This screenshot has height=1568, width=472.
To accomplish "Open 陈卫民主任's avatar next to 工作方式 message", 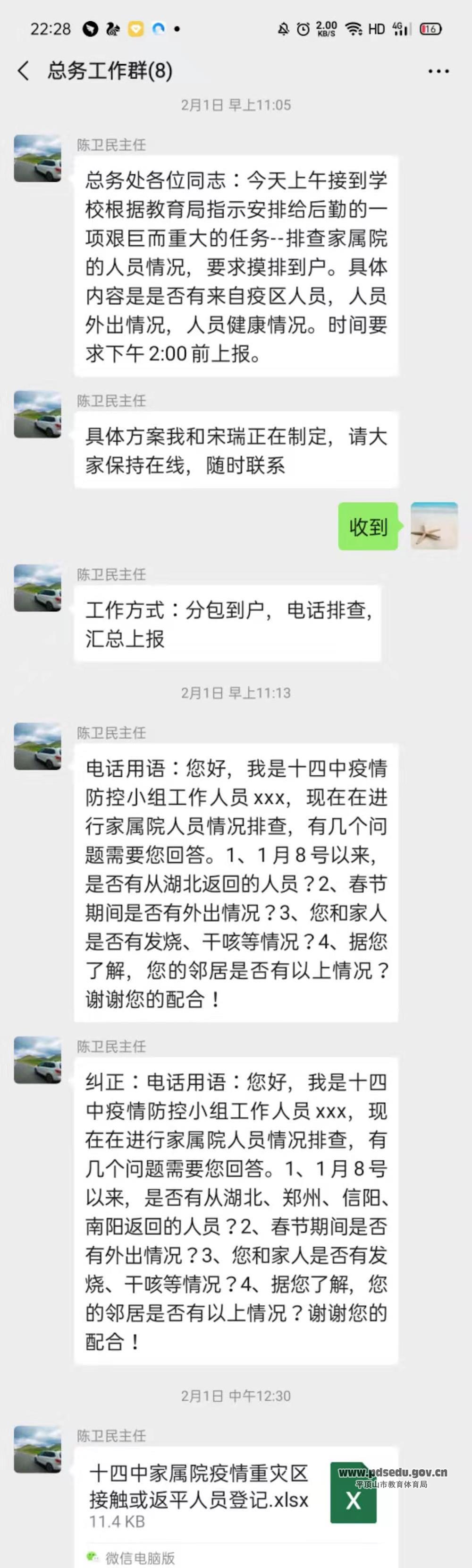I will (38, 587).
